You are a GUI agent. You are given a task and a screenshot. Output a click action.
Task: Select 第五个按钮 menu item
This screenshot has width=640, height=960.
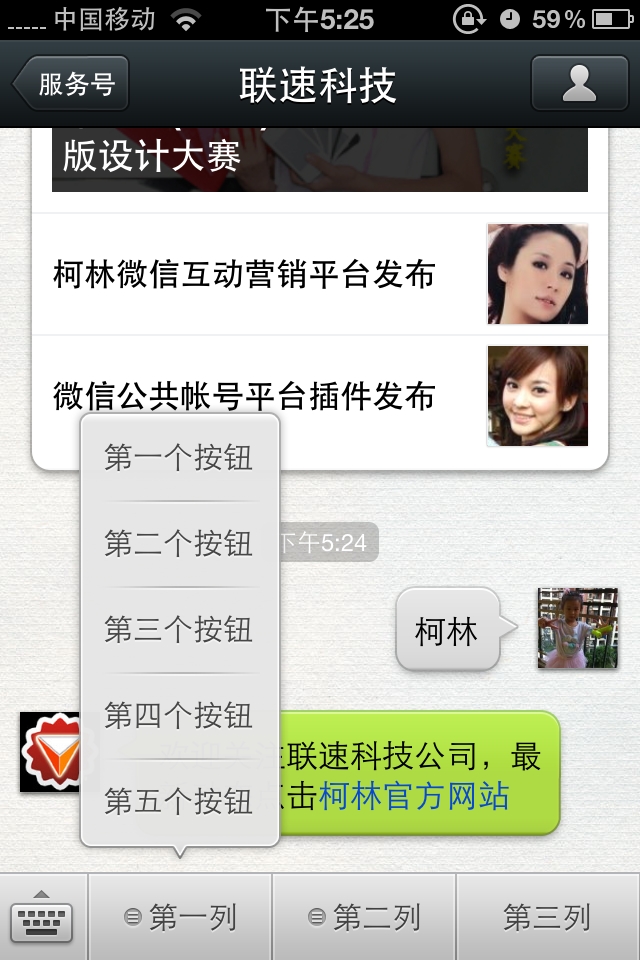click(x=179, y=801)
